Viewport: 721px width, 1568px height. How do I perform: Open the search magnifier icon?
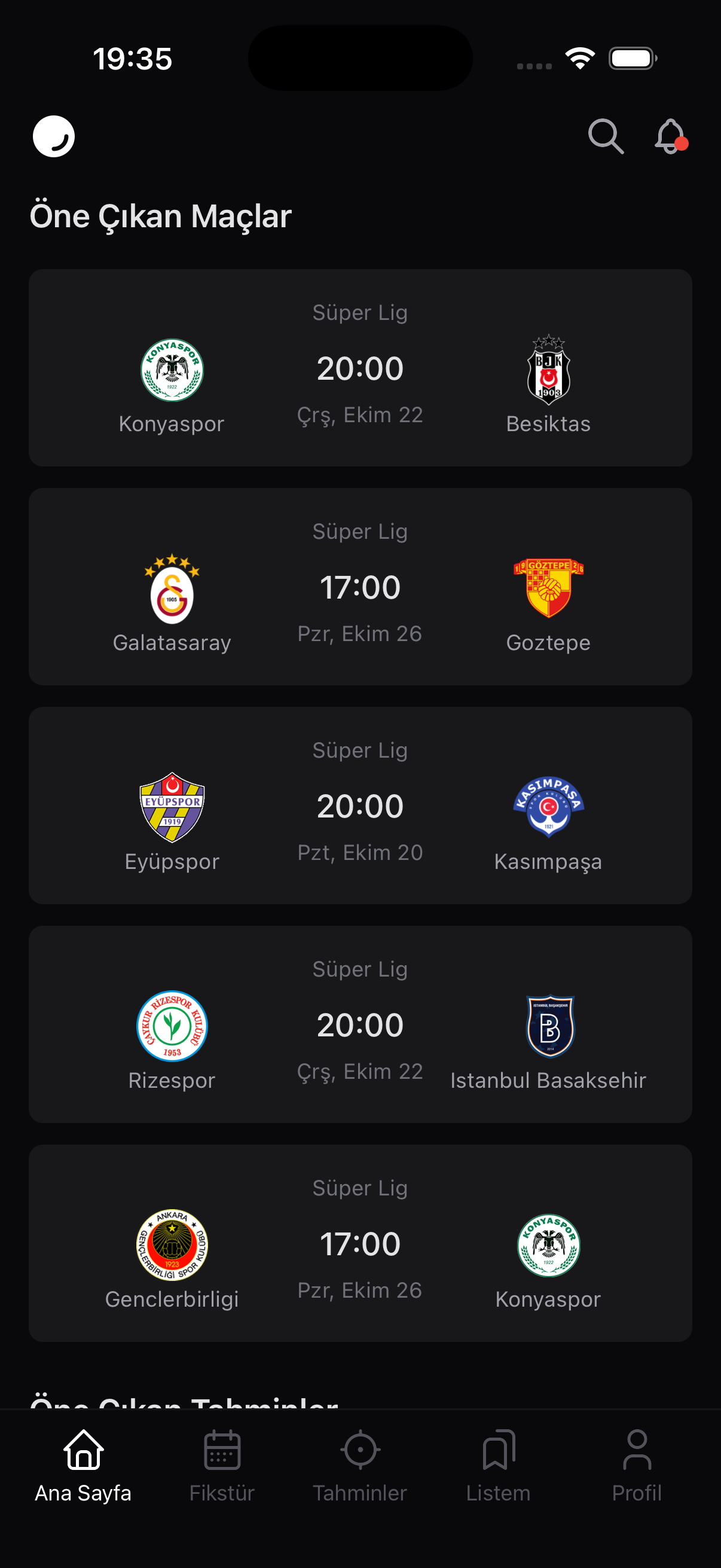606,136
